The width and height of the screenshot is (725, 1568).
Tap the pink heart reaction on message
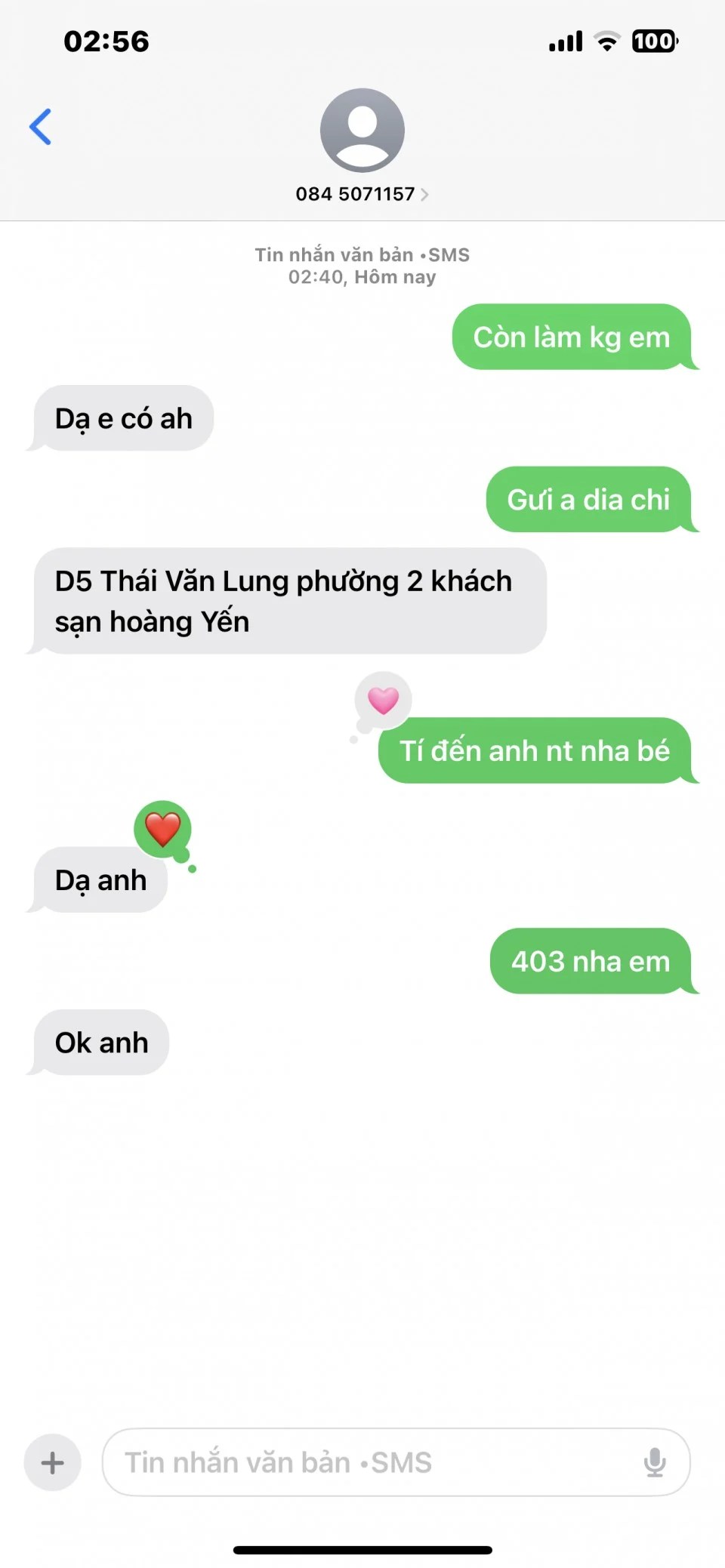point(383,700)
